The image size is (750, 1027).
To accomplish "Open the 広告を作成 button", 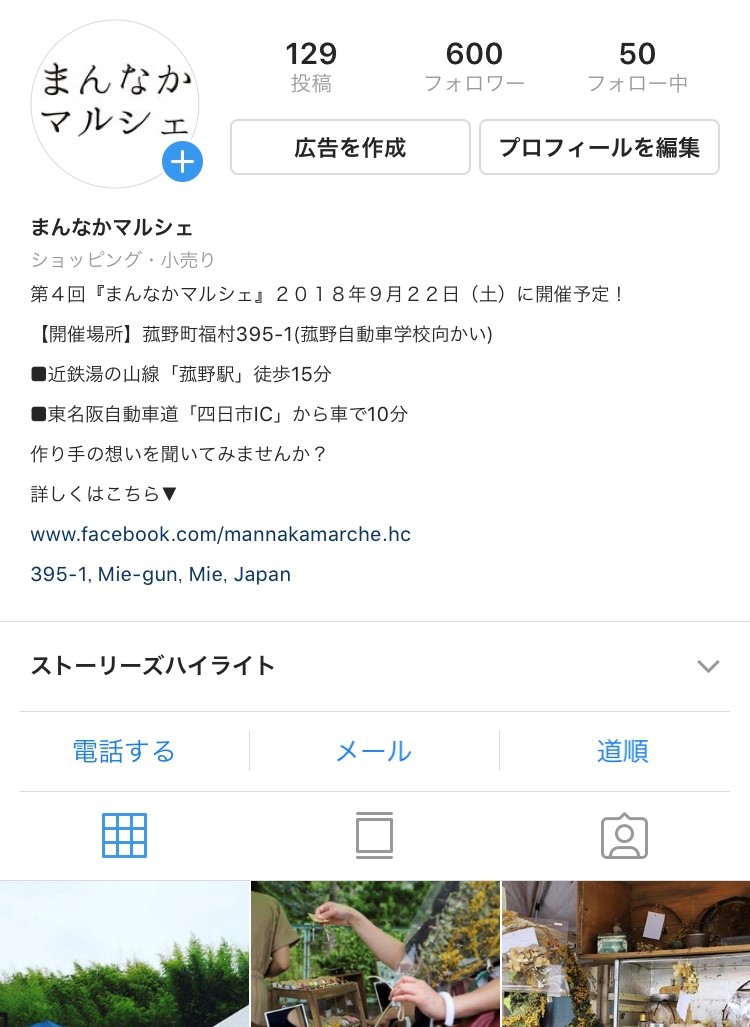I will 350,148.
